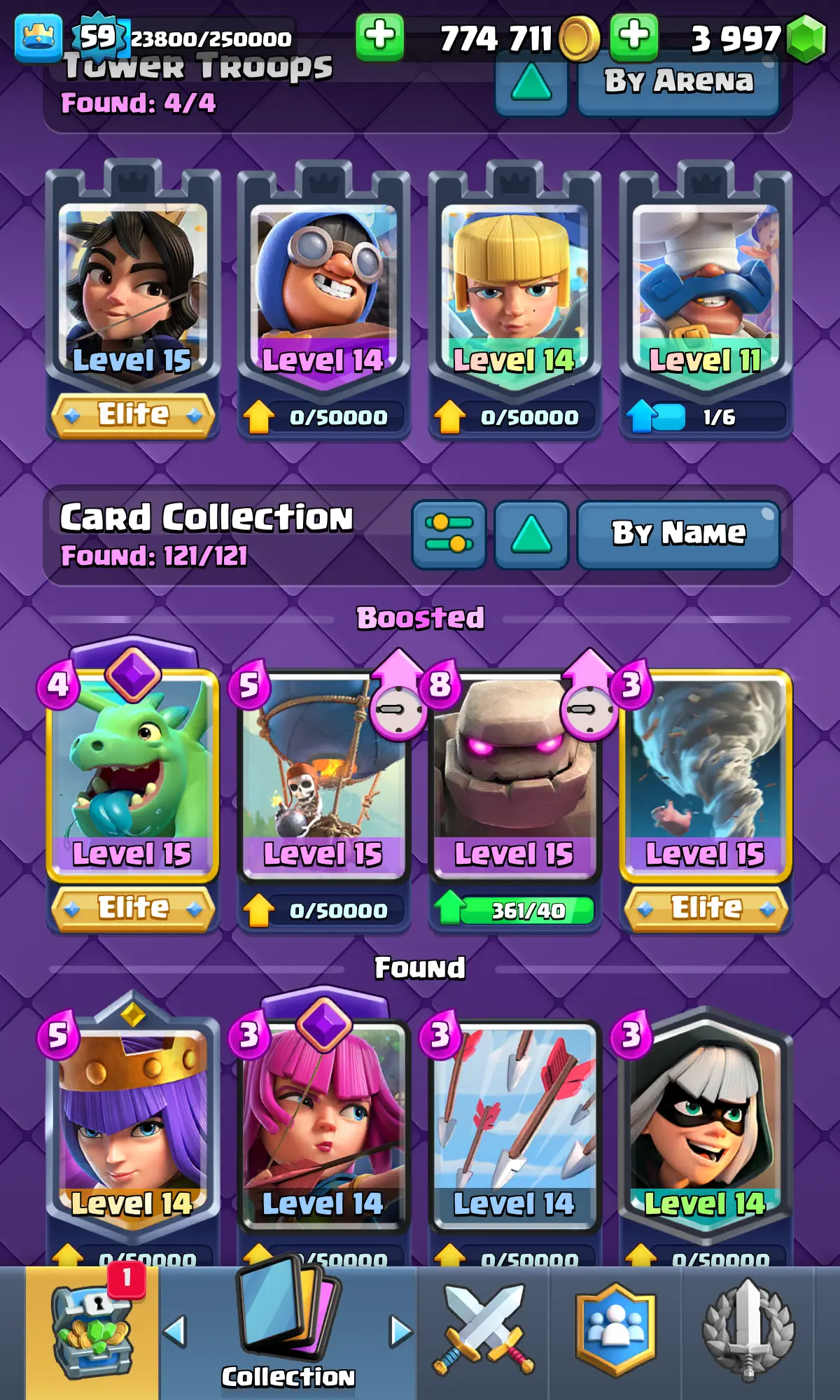Select the boosted Golem card
Image resolution: width=840 pixels, height=1400 pixels.
pos(514,777)
